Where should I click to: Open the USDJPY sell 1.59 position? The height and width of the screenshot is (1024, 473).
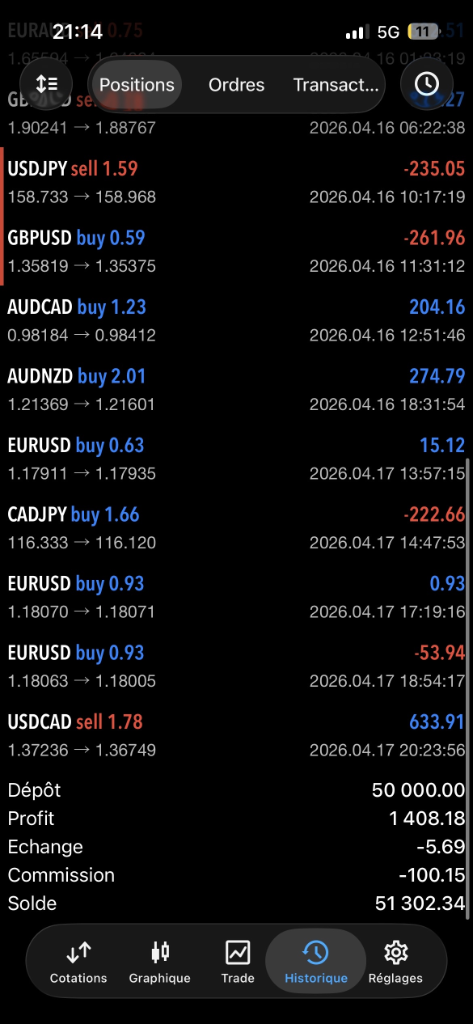[236, 182]
